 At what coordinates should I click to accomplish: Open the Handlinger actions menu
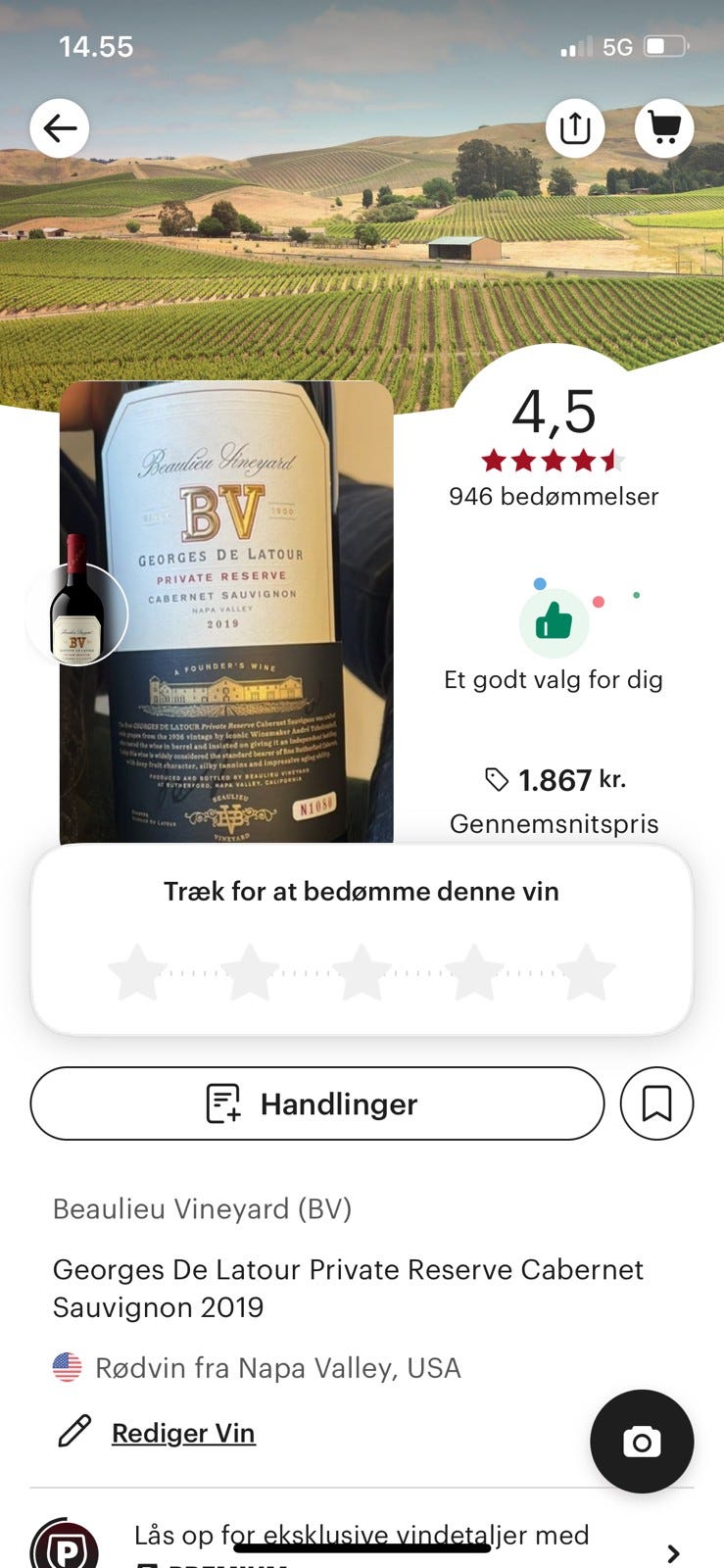coord(316,1103)
